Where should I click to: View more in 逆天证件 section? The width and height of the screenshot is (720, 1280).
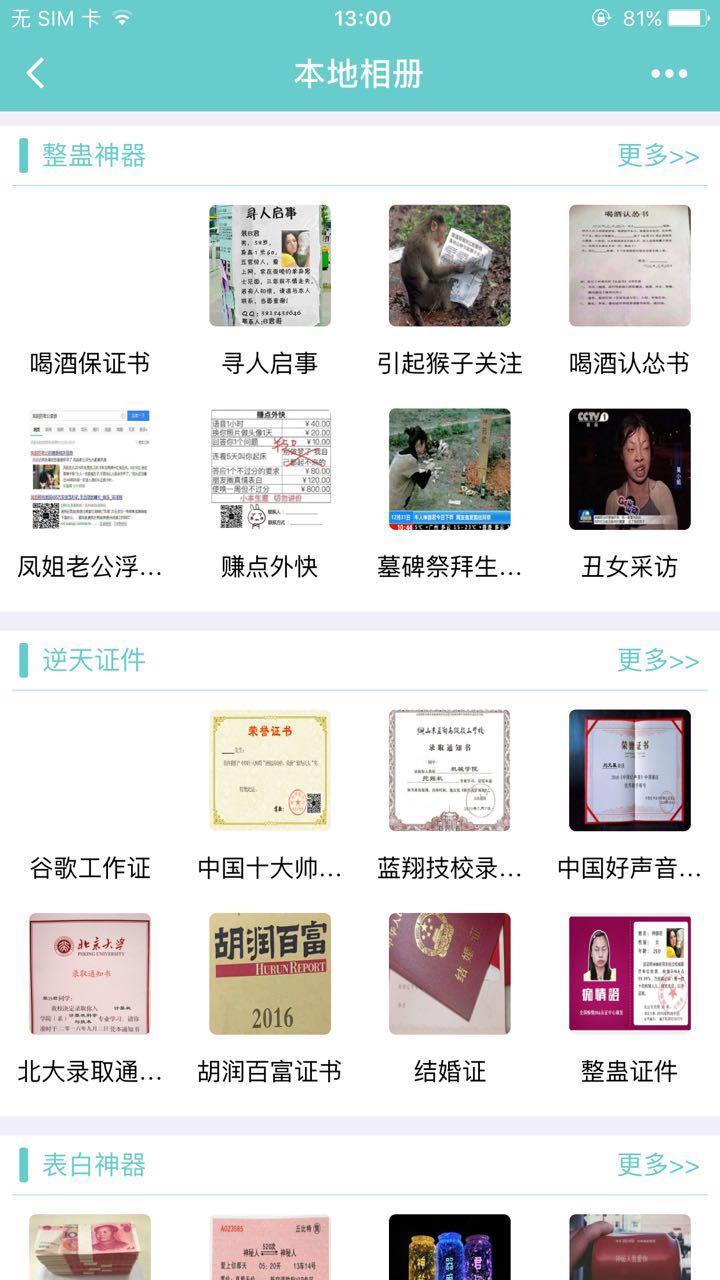[657, 660]
